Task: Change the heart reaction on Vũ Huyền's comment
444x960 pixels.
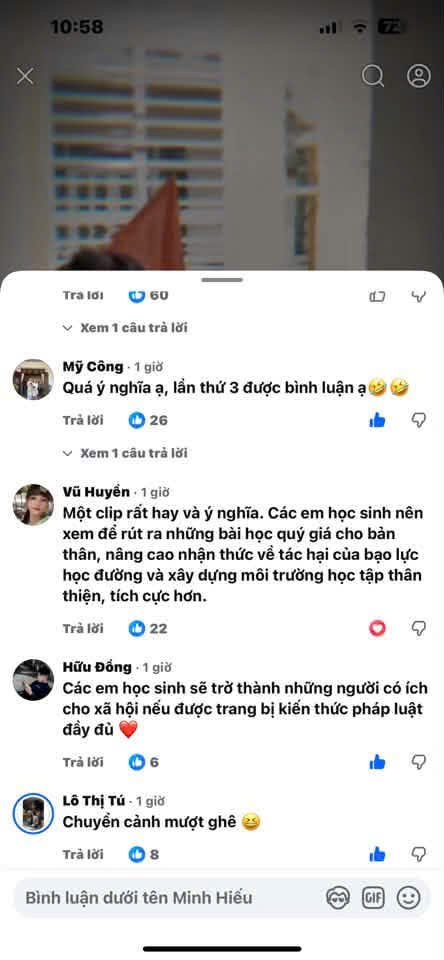Action: [378, 628]
